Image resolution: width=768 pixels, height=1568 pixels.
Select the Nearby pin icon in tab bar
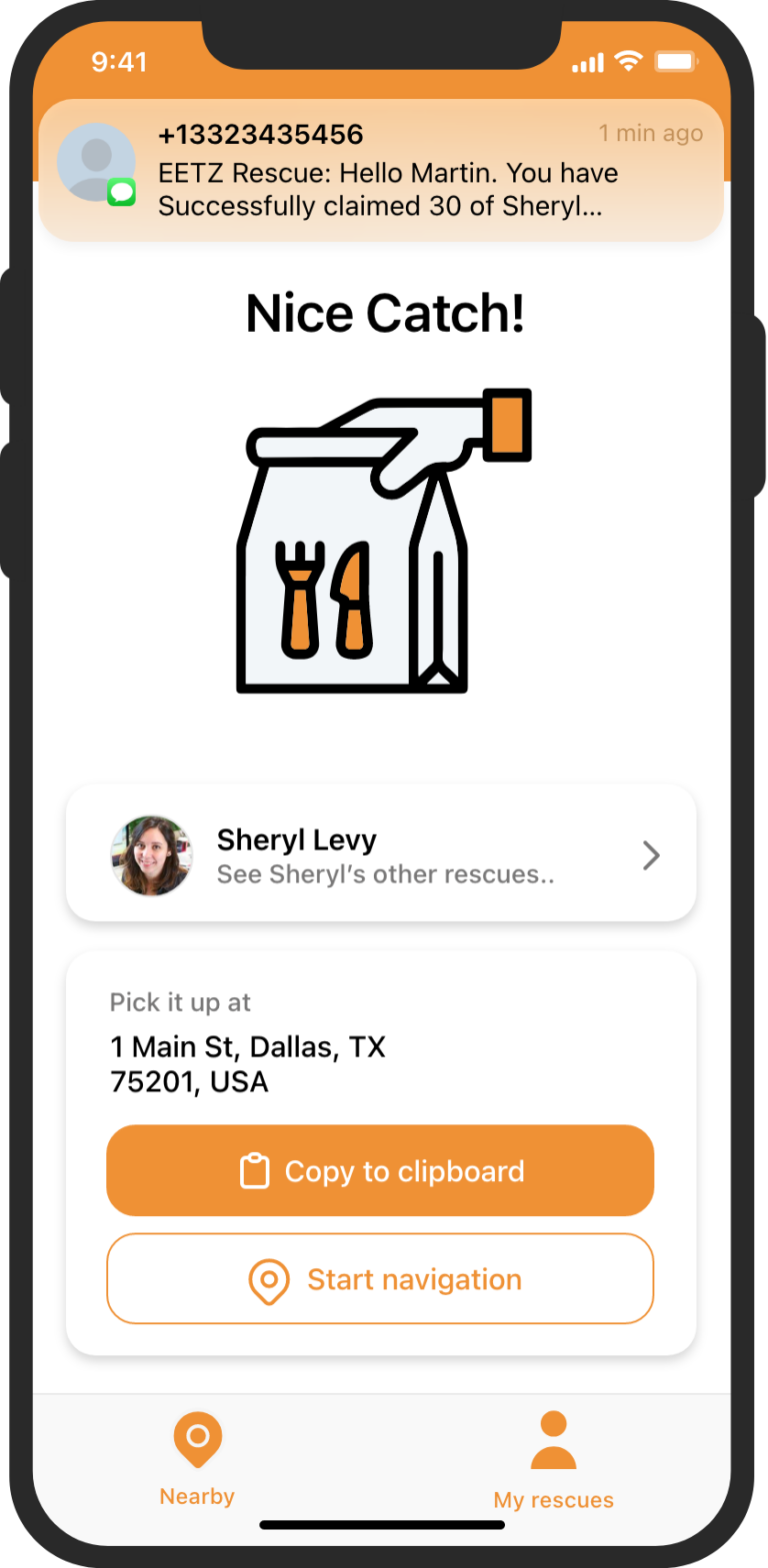[x=197, y=1438]
